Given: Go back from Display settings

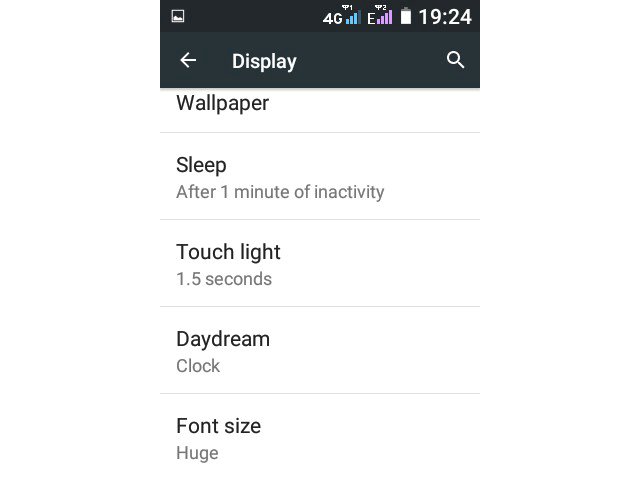Looking at the screenshot, I should [188, 61].
